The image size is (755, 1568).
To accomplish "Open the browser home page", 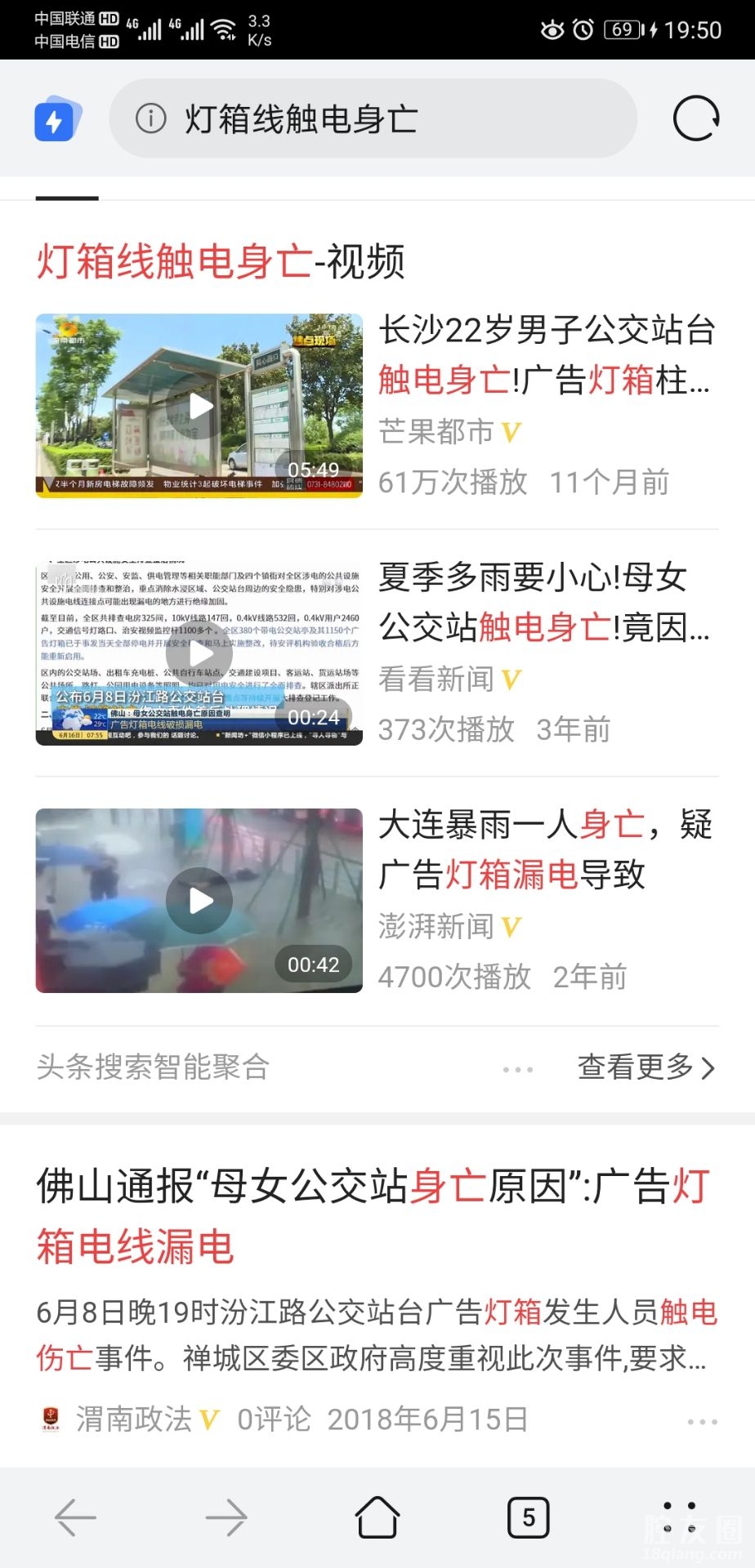I will (377, 1518).
